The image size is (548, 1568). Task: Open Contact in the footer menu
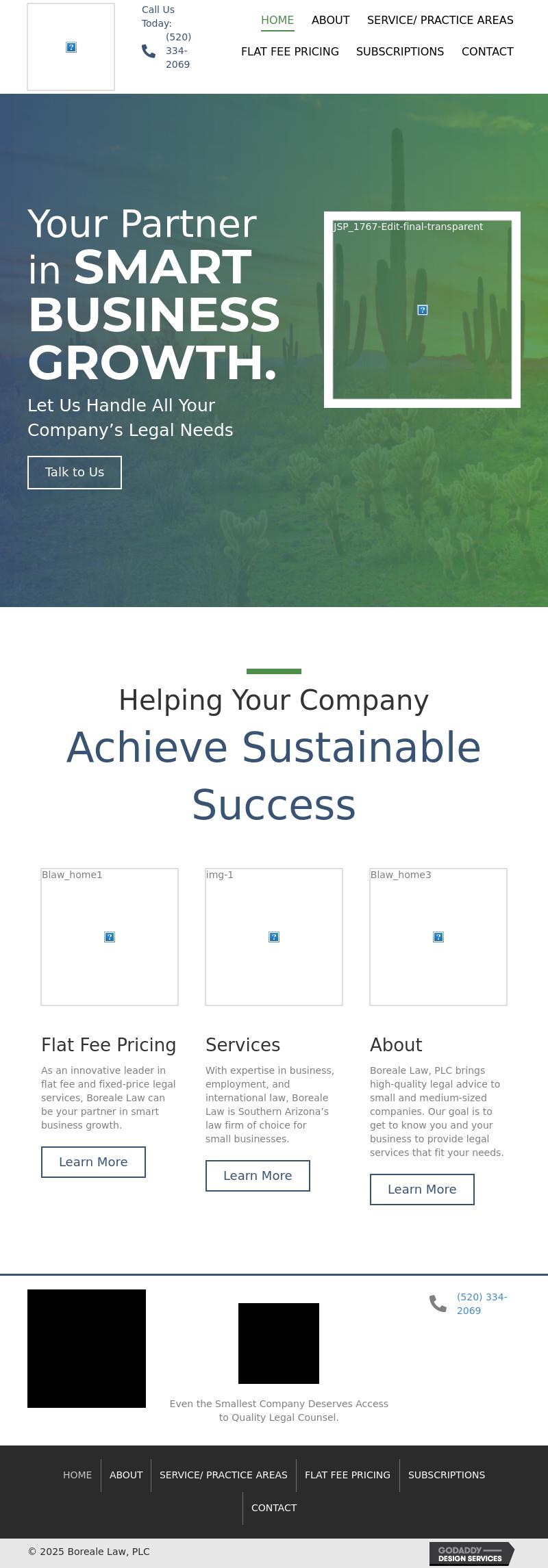[x=274, y=1508]
